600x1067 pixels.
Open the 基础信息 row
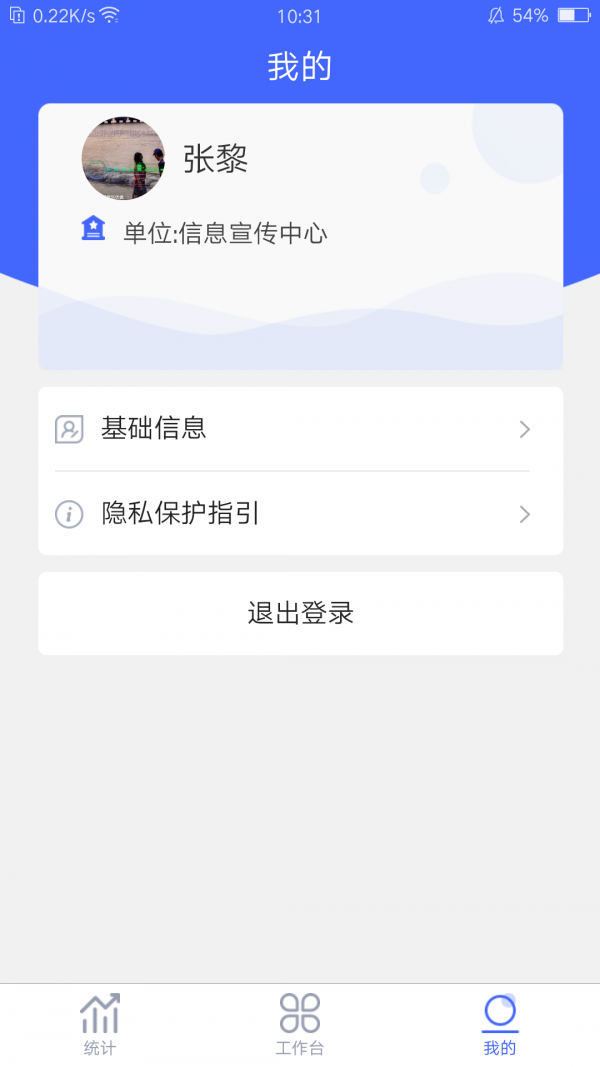pos(300,429)
